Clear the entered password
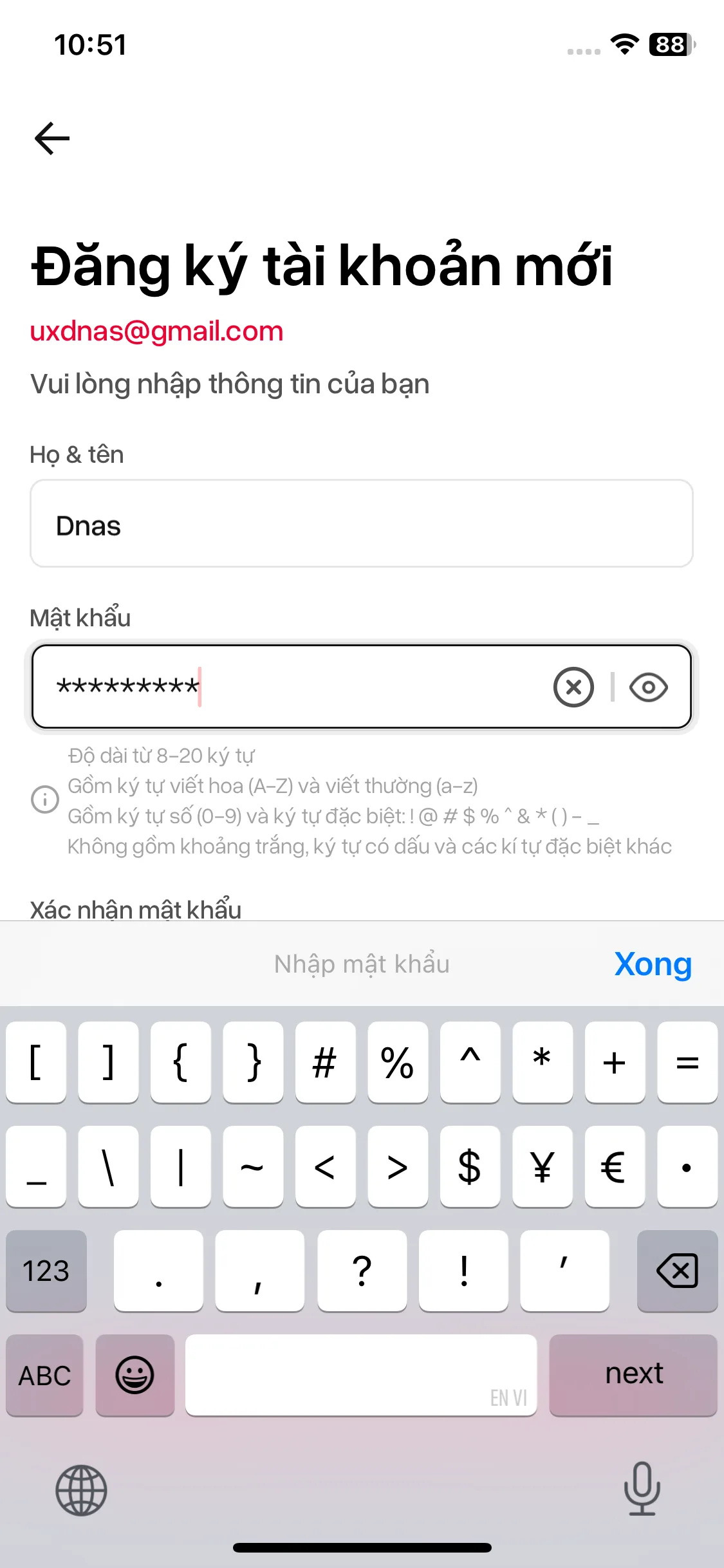 point(573,687)
